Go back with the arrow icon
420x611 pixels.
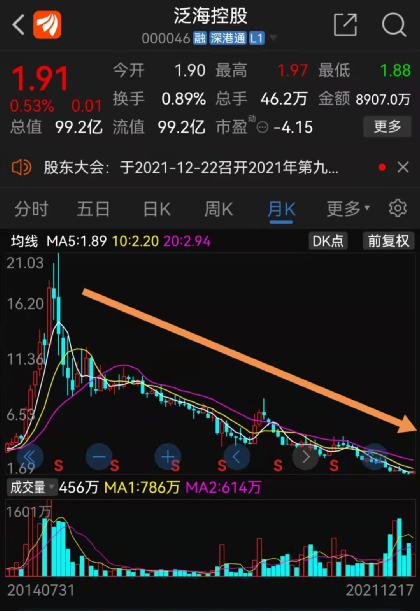pyautogui.click(x=18, y=25)
